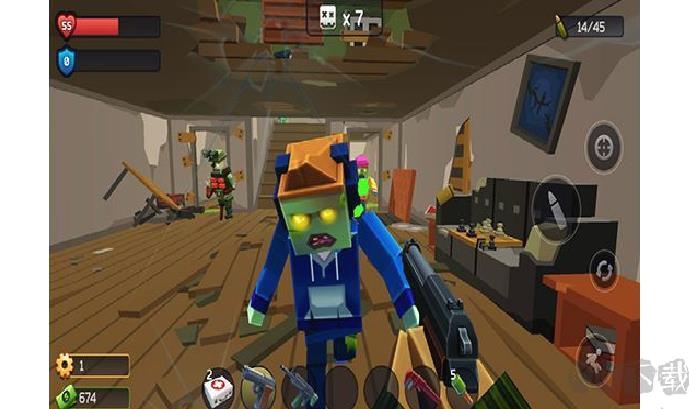The width and height of the screenshot is (689, 409).
Task: Select the green grenade slot
Action: [x=462, y=386]
